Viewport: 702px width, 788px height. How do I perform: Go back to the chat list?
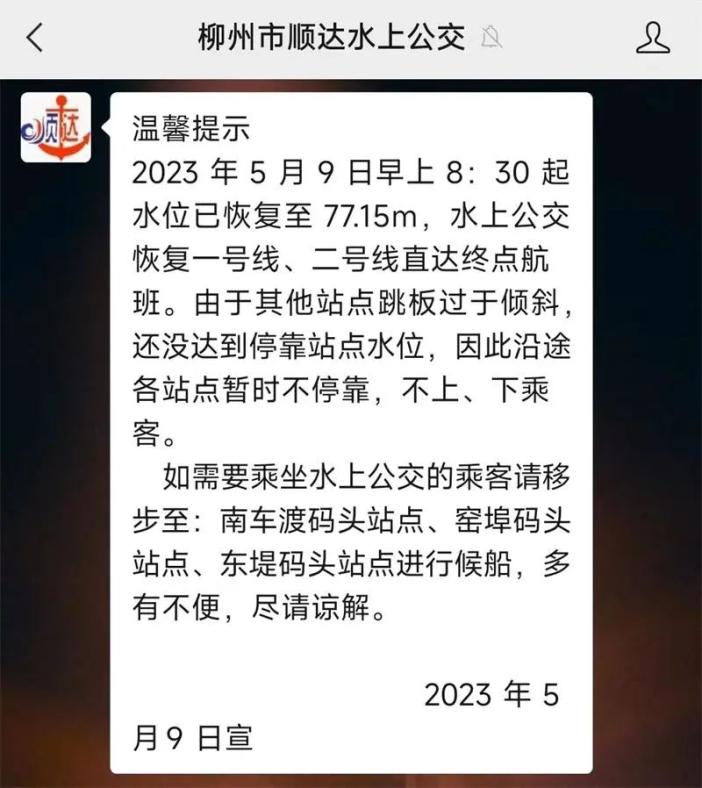[x=36, y=38]
